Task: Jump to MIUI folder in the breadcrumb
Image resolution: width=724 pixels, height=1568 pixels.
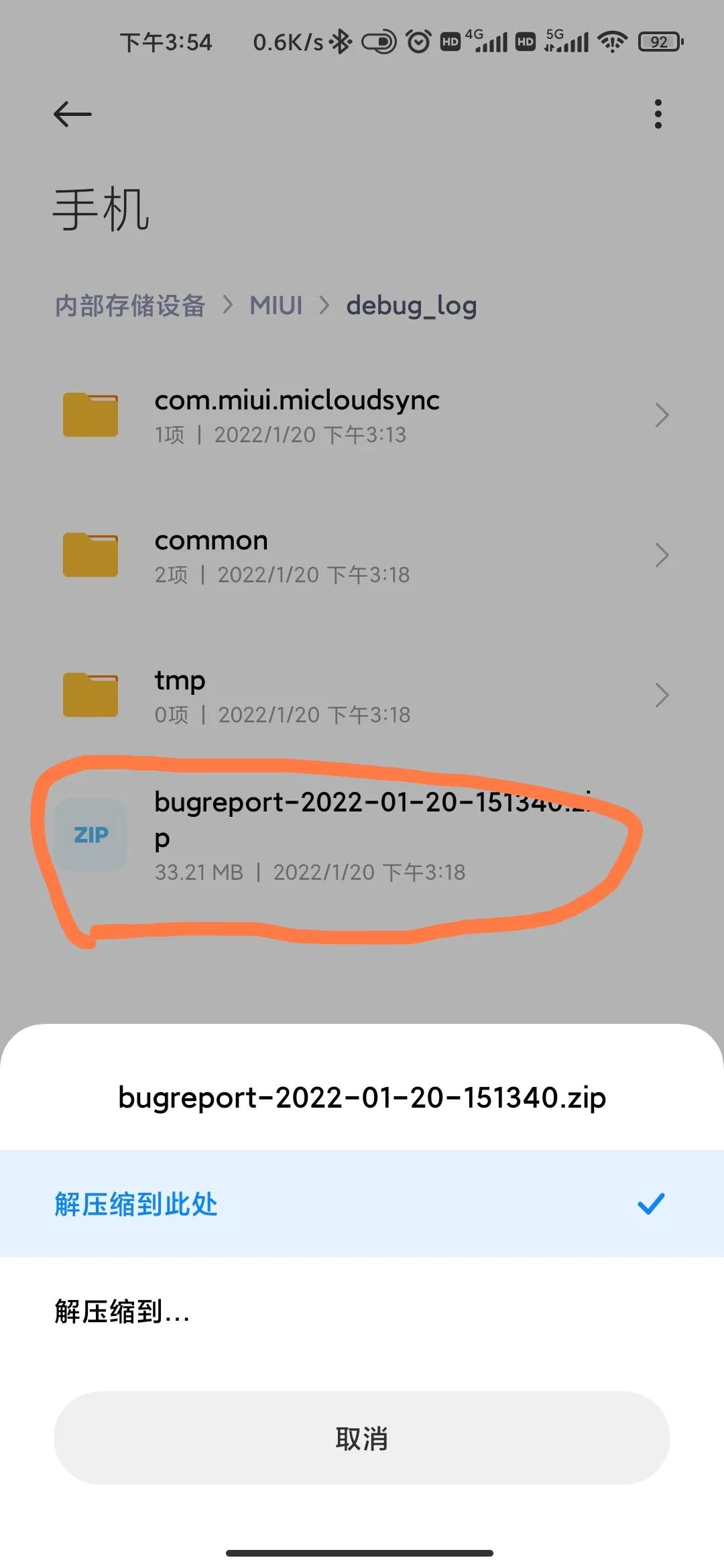Action: [276, 306]
